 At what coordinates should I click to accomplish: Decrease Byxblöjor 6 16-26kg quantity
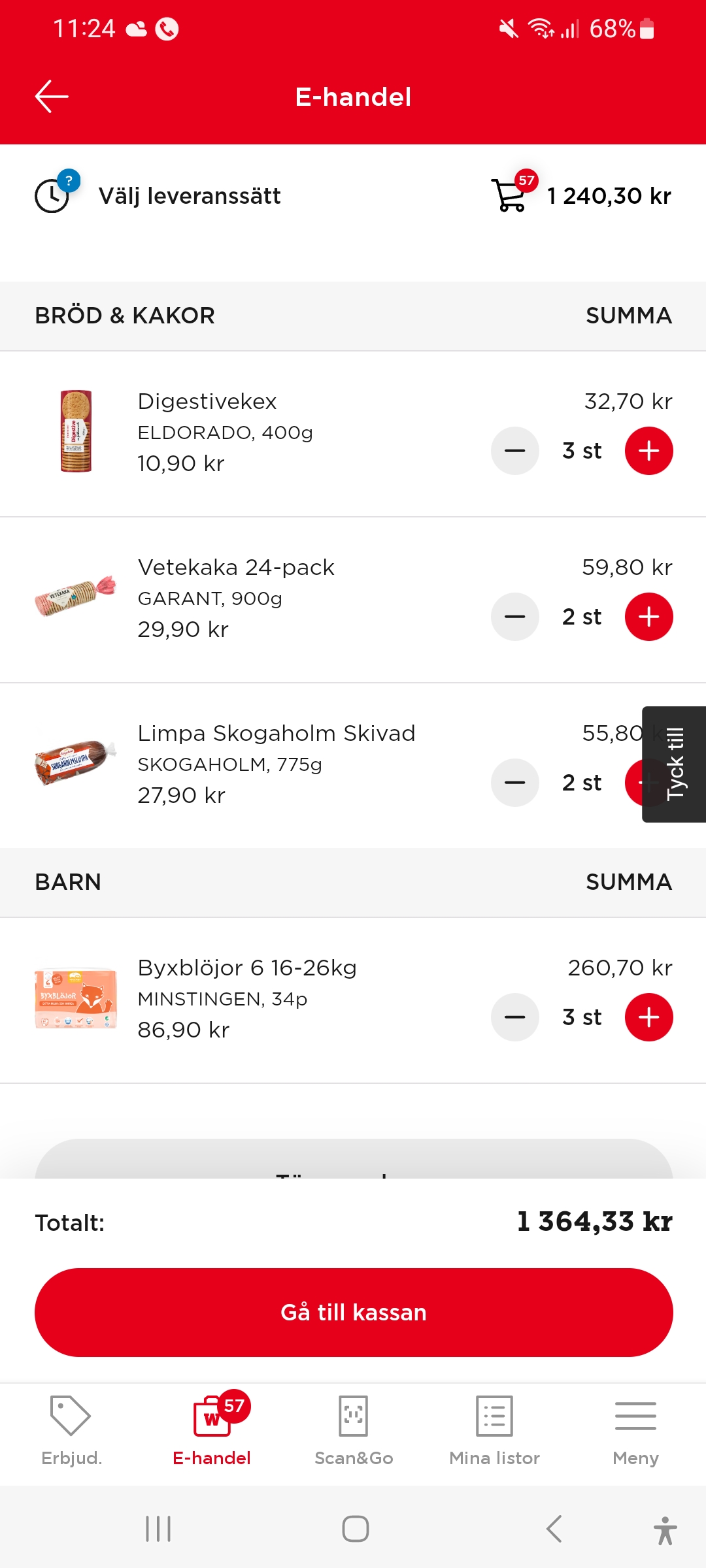(x=515, y=1017)
